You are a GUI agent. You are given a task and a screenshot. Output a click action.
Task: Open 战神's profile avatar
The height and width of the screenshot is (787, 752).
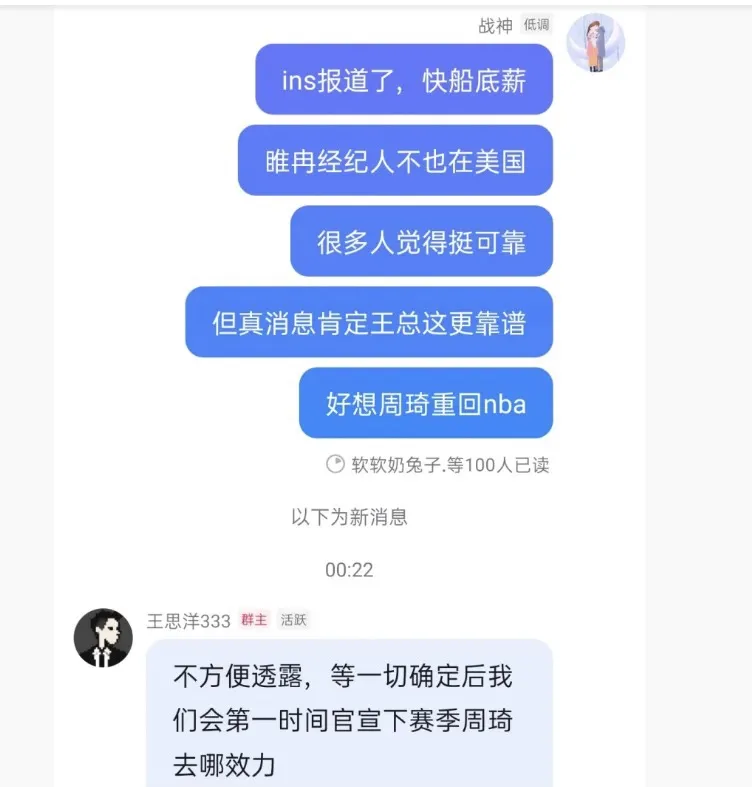595,43
